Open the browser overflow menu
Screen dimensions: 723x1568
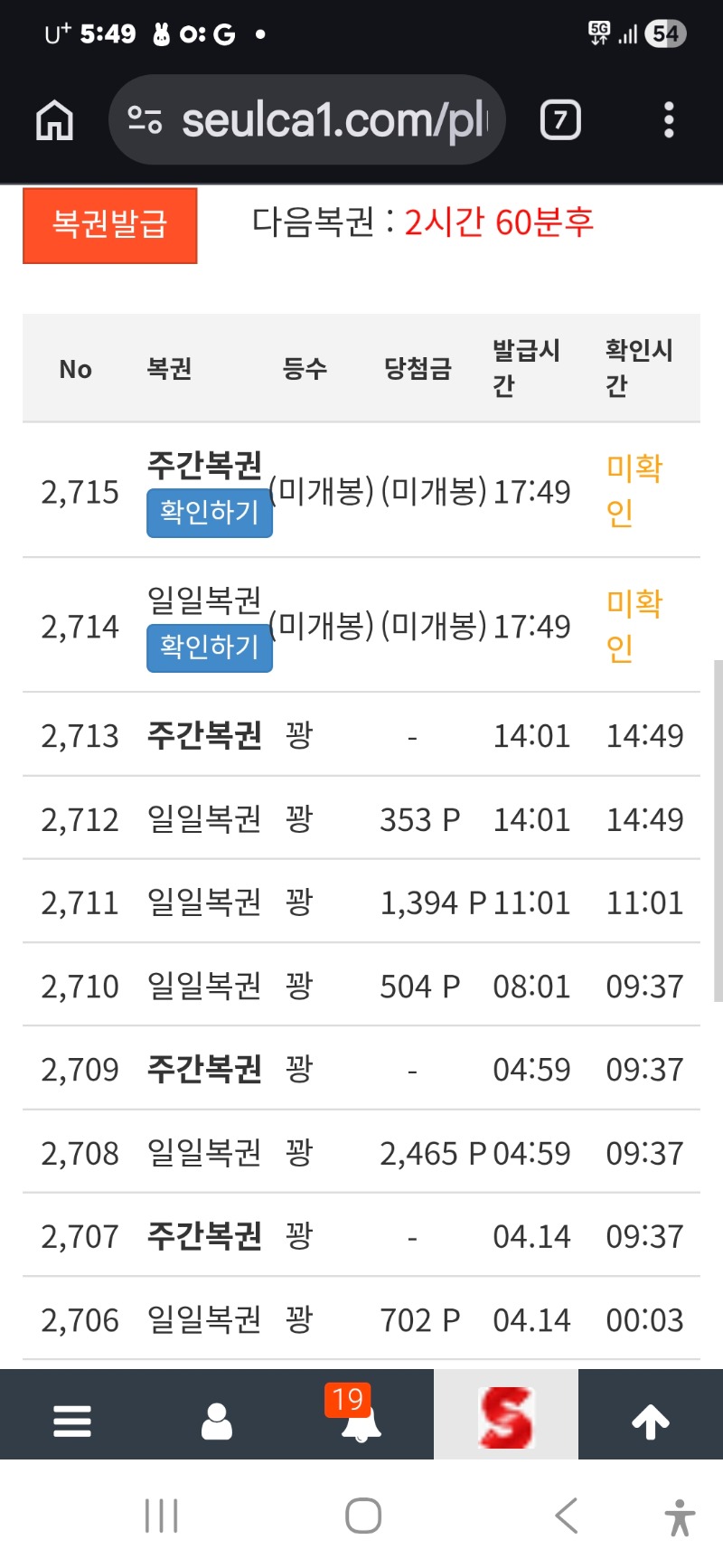[x=669, y=120]
